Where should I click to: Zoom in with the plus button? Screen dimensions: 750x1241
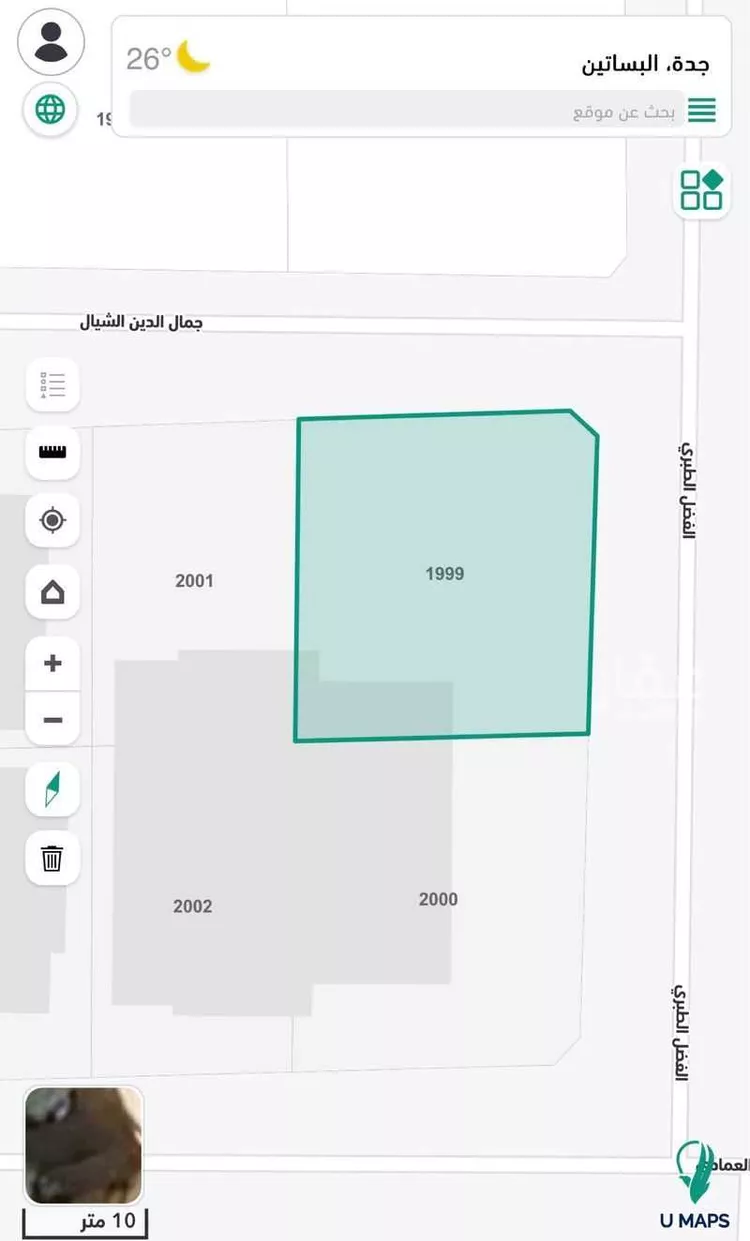tap(53, 663)
